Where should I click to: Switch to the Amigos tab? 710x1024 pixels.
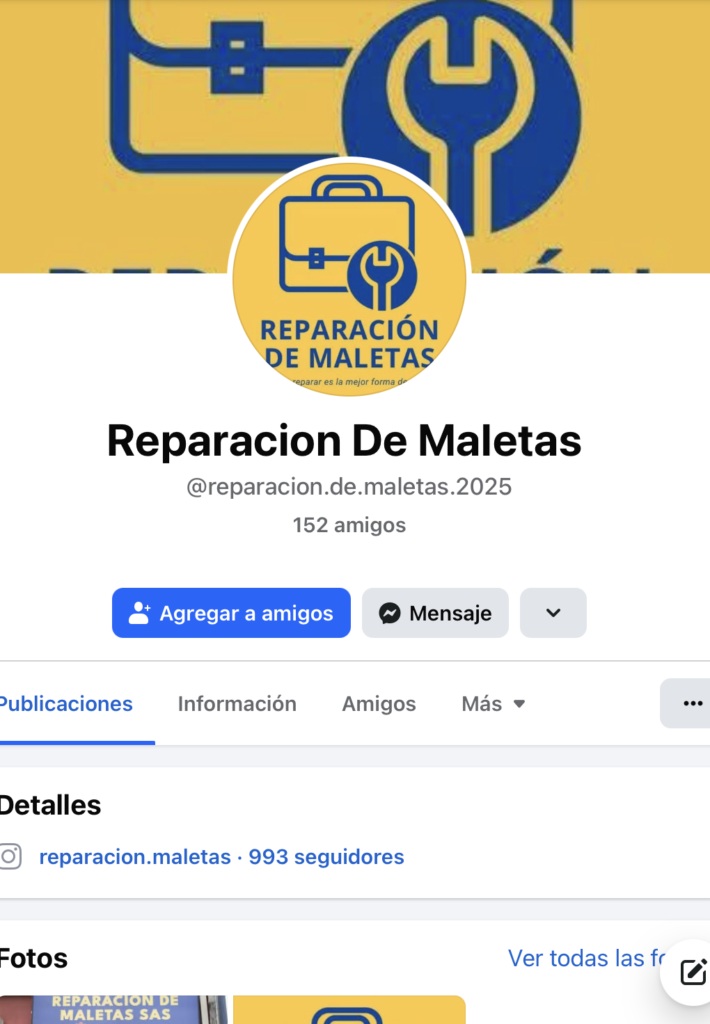pyautogui.click(x=379, y=704)
